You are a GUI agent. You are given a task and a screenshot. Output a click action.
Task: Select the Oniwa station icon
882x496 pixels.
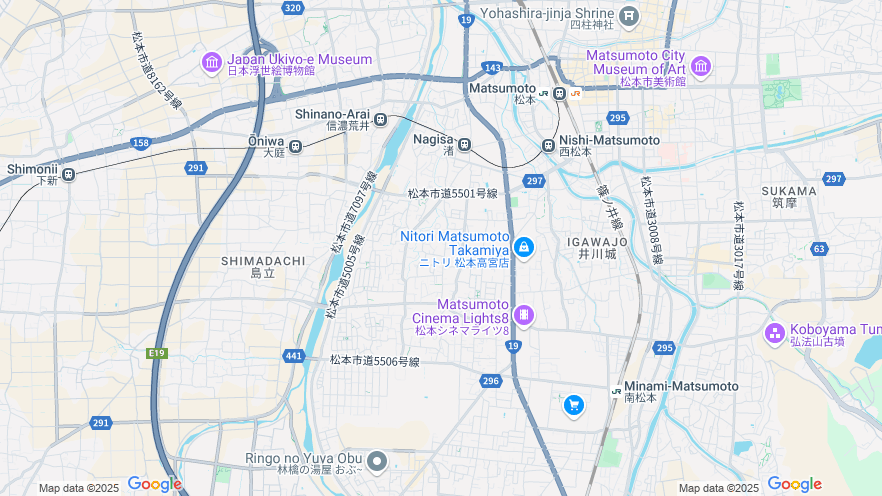pos(296,145)
